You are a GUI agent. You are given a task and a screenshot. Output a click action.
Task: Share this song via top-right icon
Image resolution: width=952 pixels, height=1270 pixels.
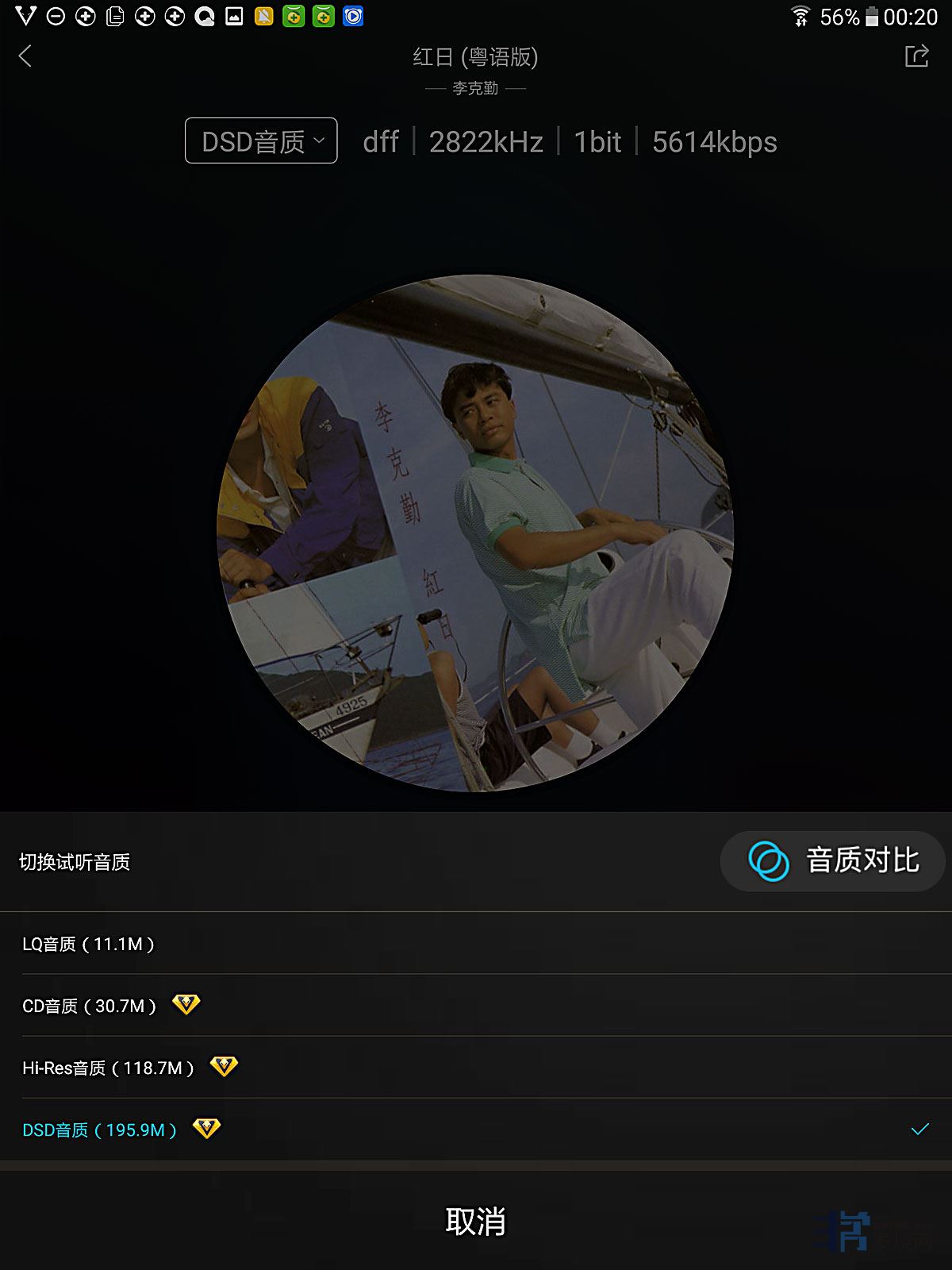[916, 56]
